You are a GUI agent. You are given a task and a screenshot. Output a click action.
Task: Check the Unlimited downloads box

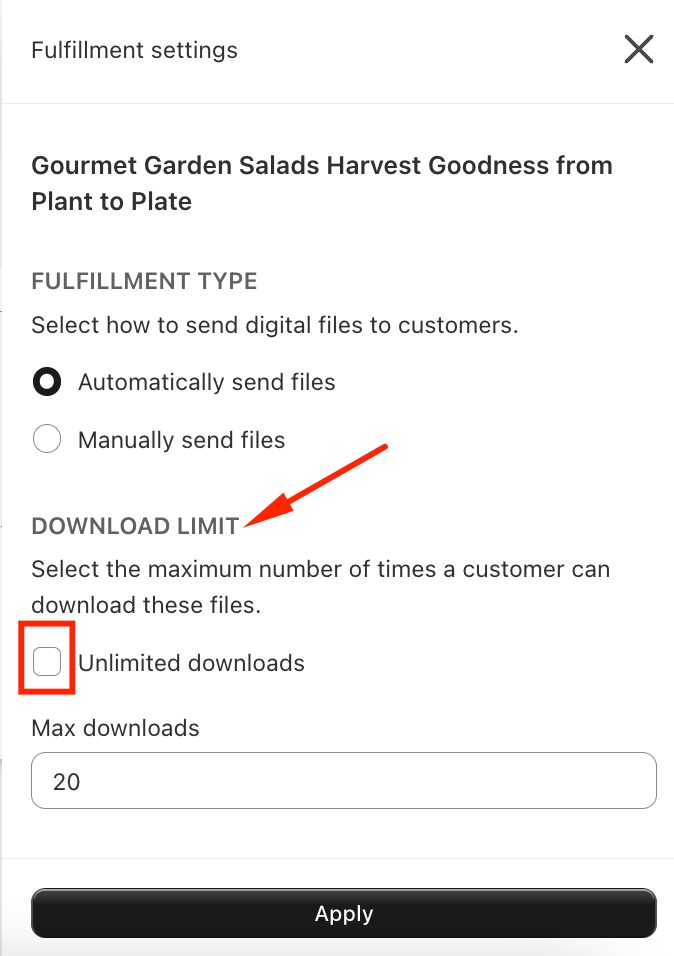[47, 661]
